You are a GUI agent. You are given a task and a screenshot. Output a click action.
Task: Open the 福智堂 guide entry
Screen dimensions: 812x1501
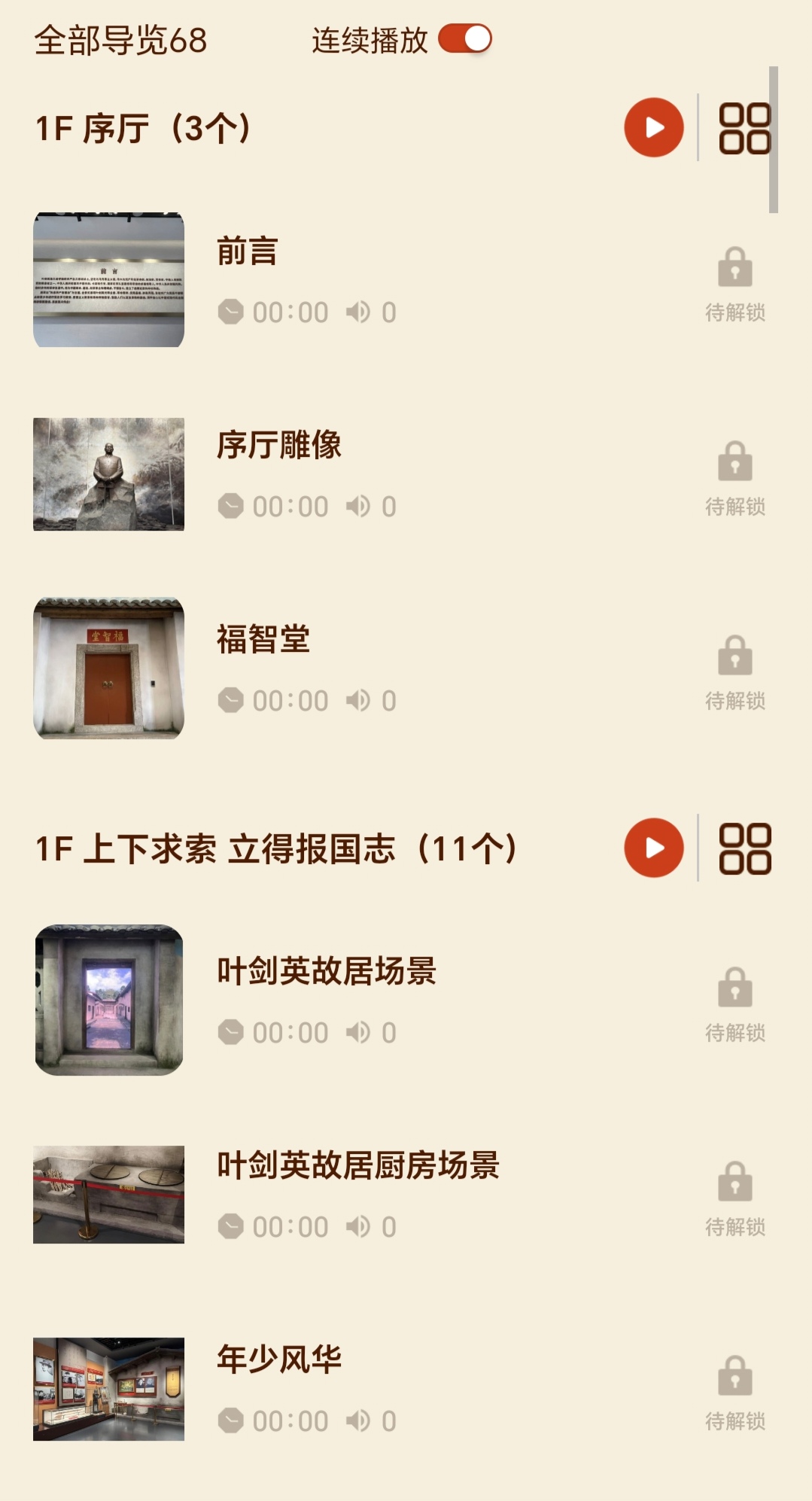[263, 639]
